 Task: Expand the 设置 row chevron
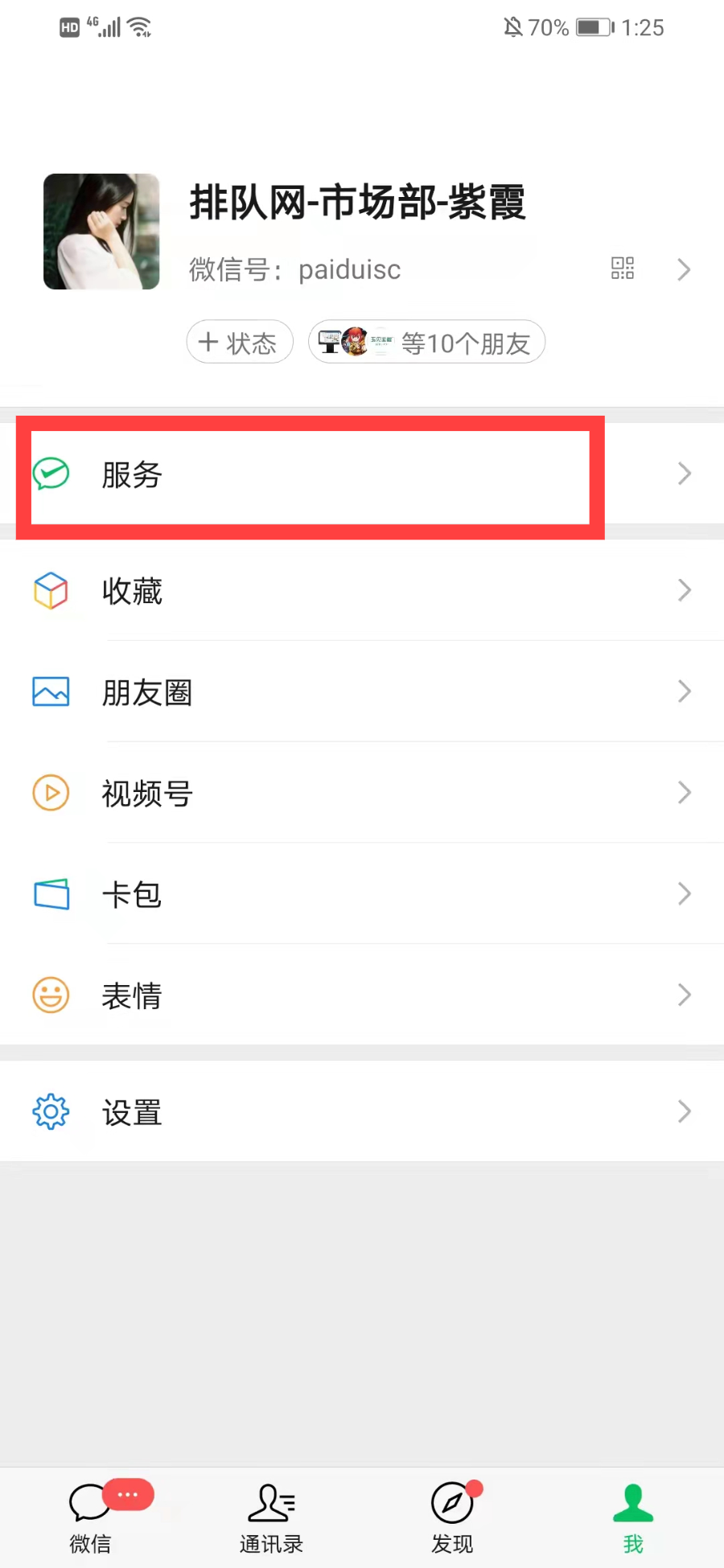click(683, 1111)
